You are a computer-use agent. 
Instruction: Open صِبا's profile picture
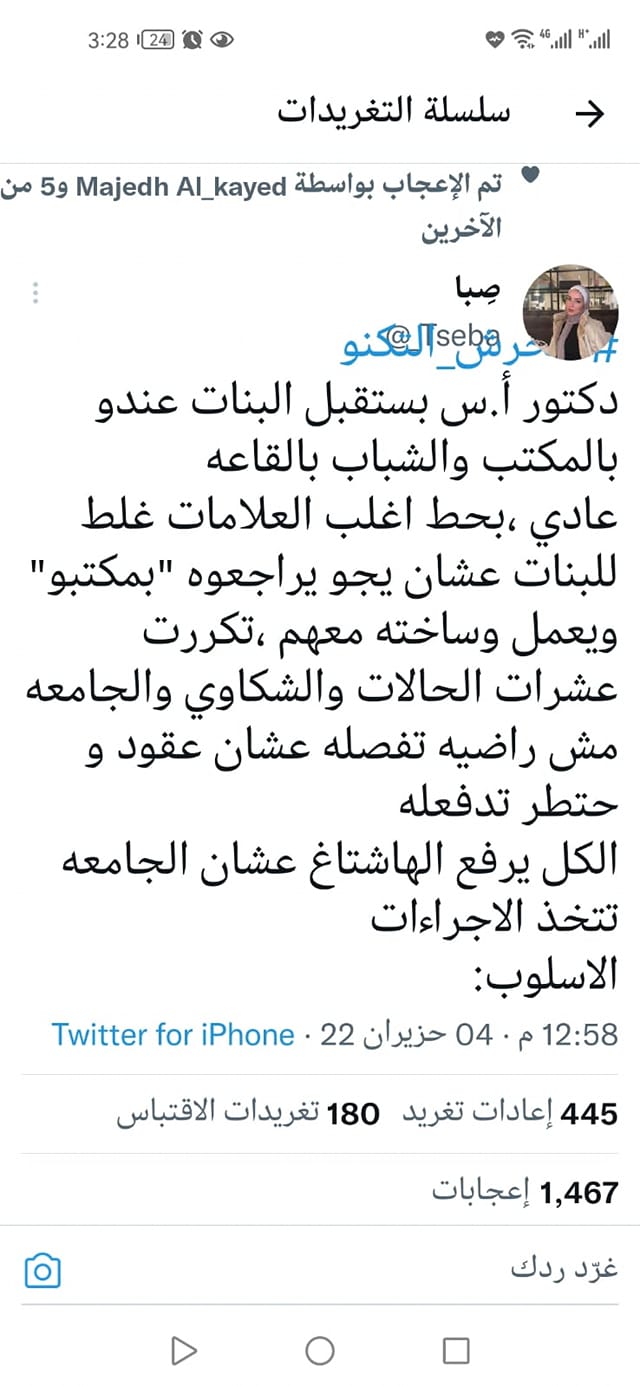pos(571,313)
